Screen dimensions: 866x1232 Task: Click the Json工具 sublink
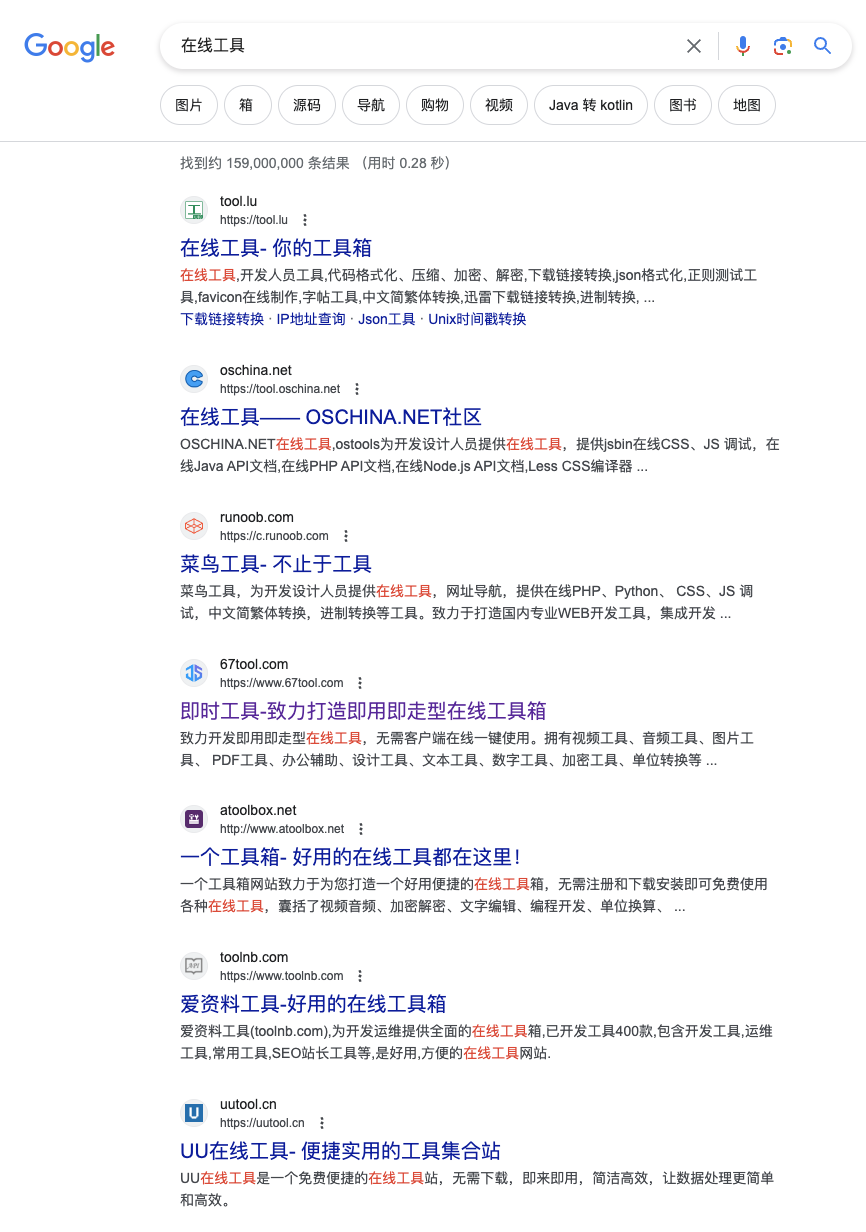(387, 319)
